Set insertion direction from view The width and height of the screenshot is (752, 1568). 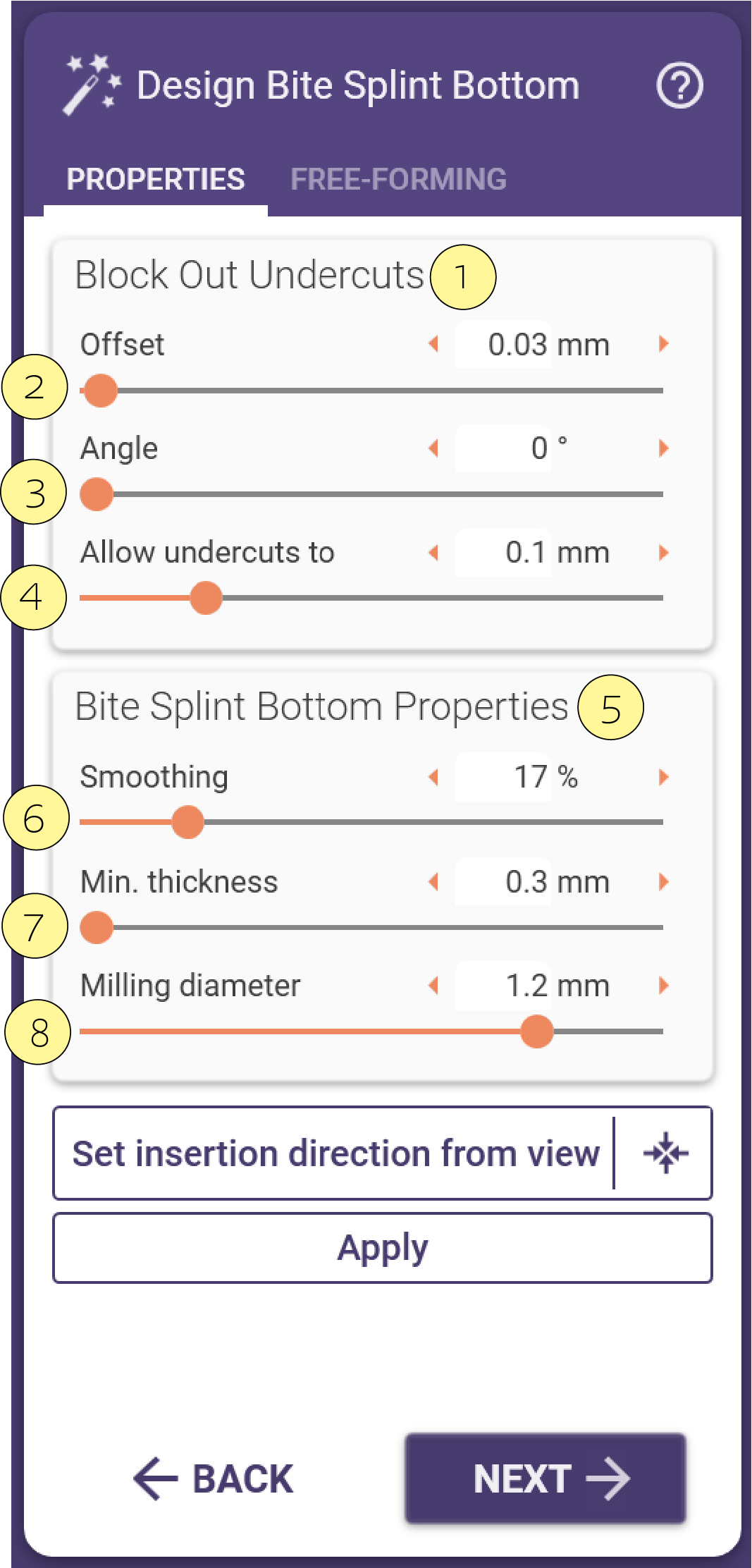coord(383,1153)
